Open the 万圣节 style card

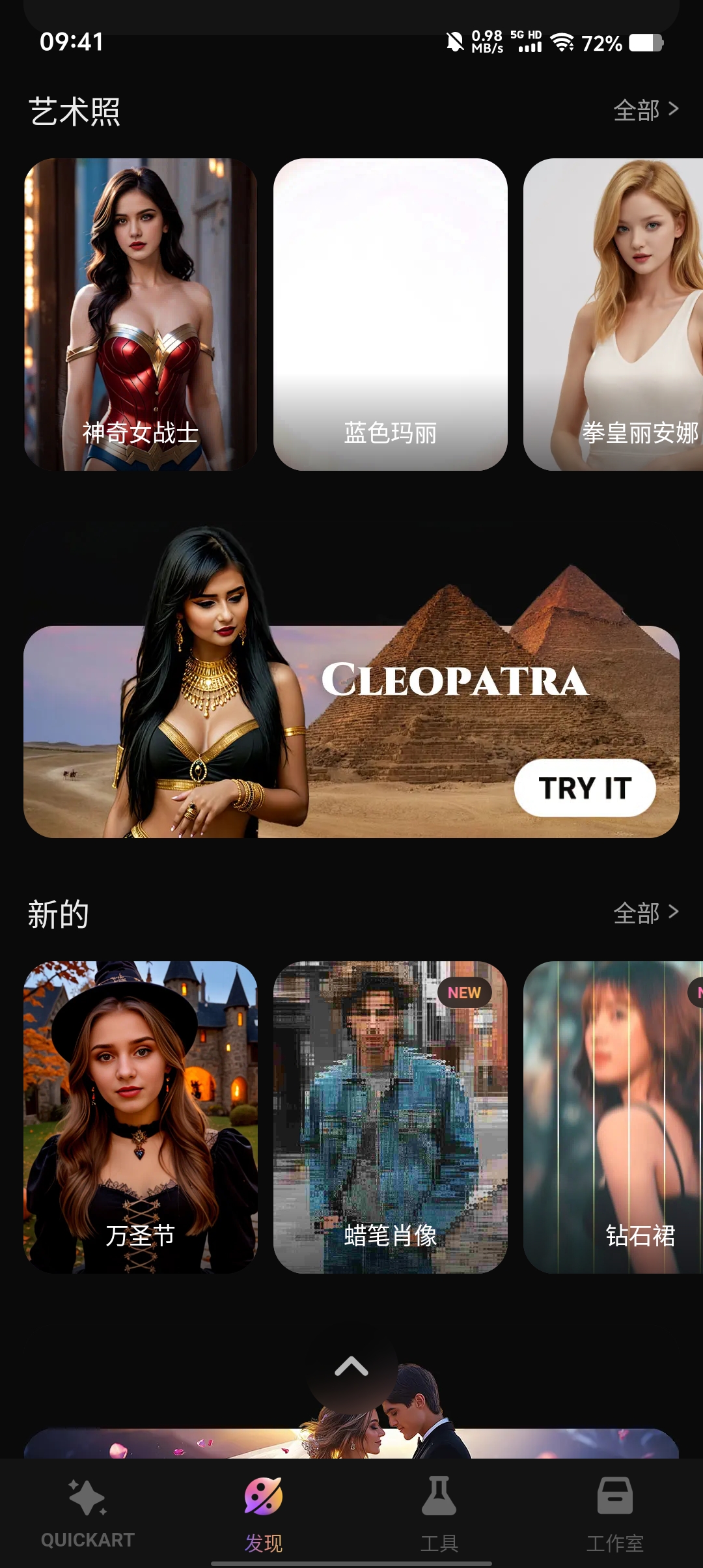141,1117
